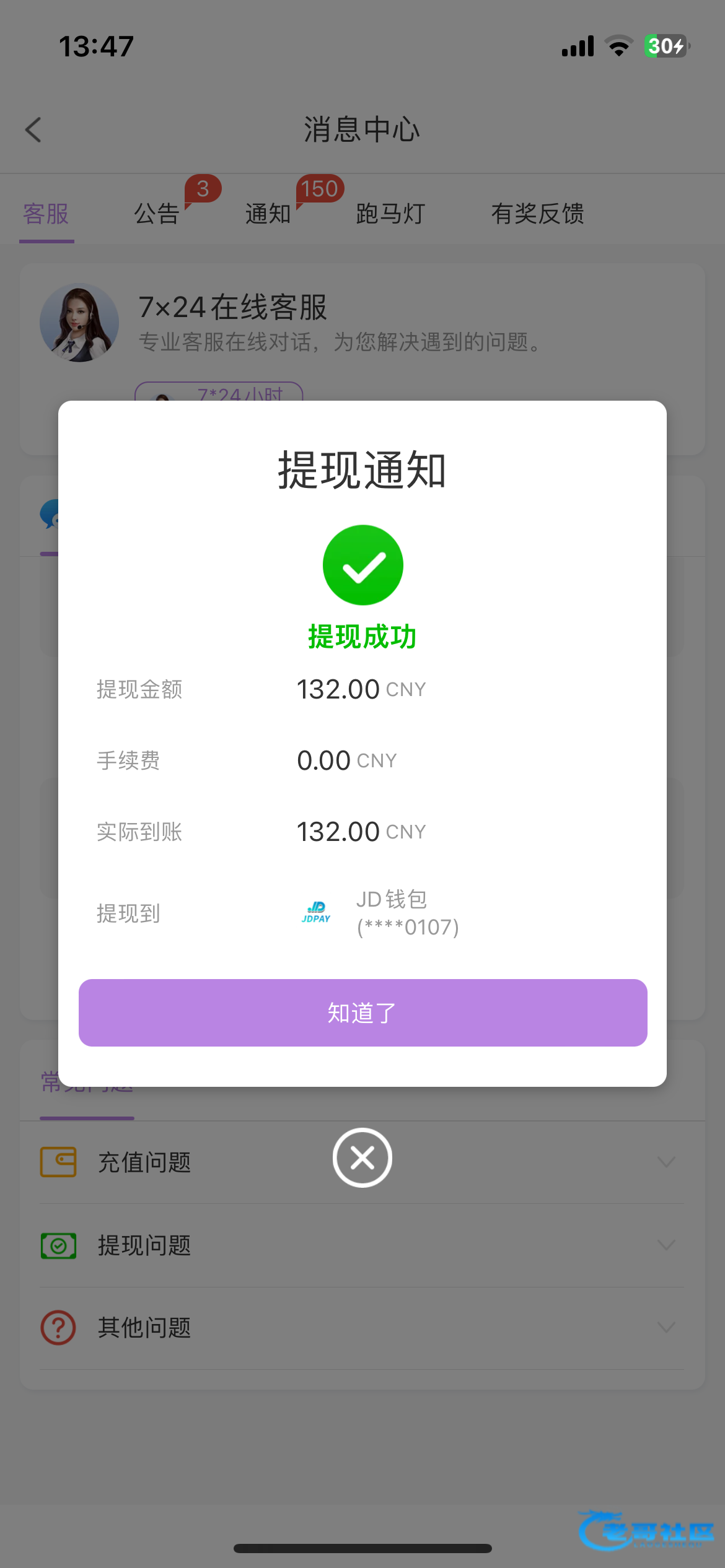Select the 跑马灯 tab
Viewport: 725px width, 1568px height.
click(x=390, y=214)
